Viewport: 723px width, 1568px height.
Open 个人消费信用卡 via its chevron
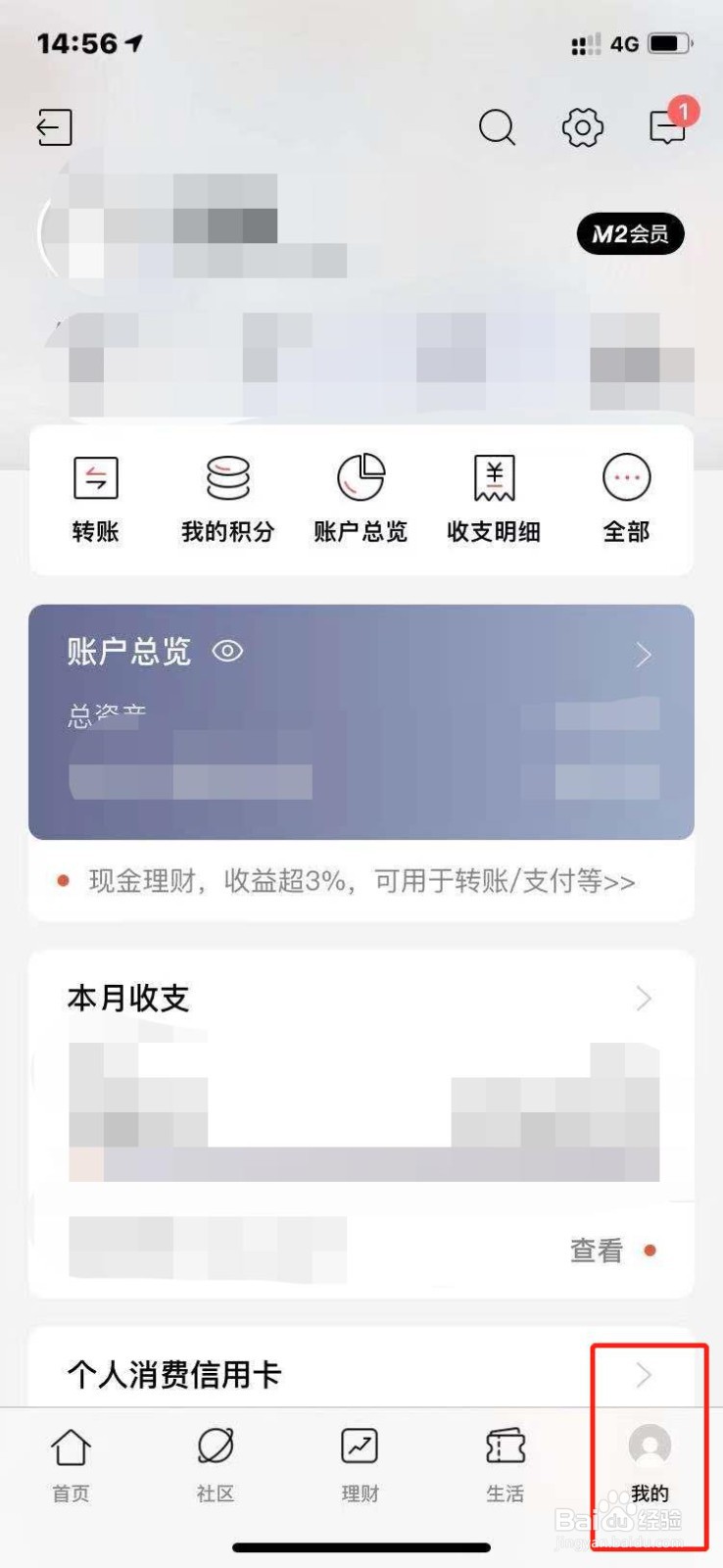[644, 1374]
